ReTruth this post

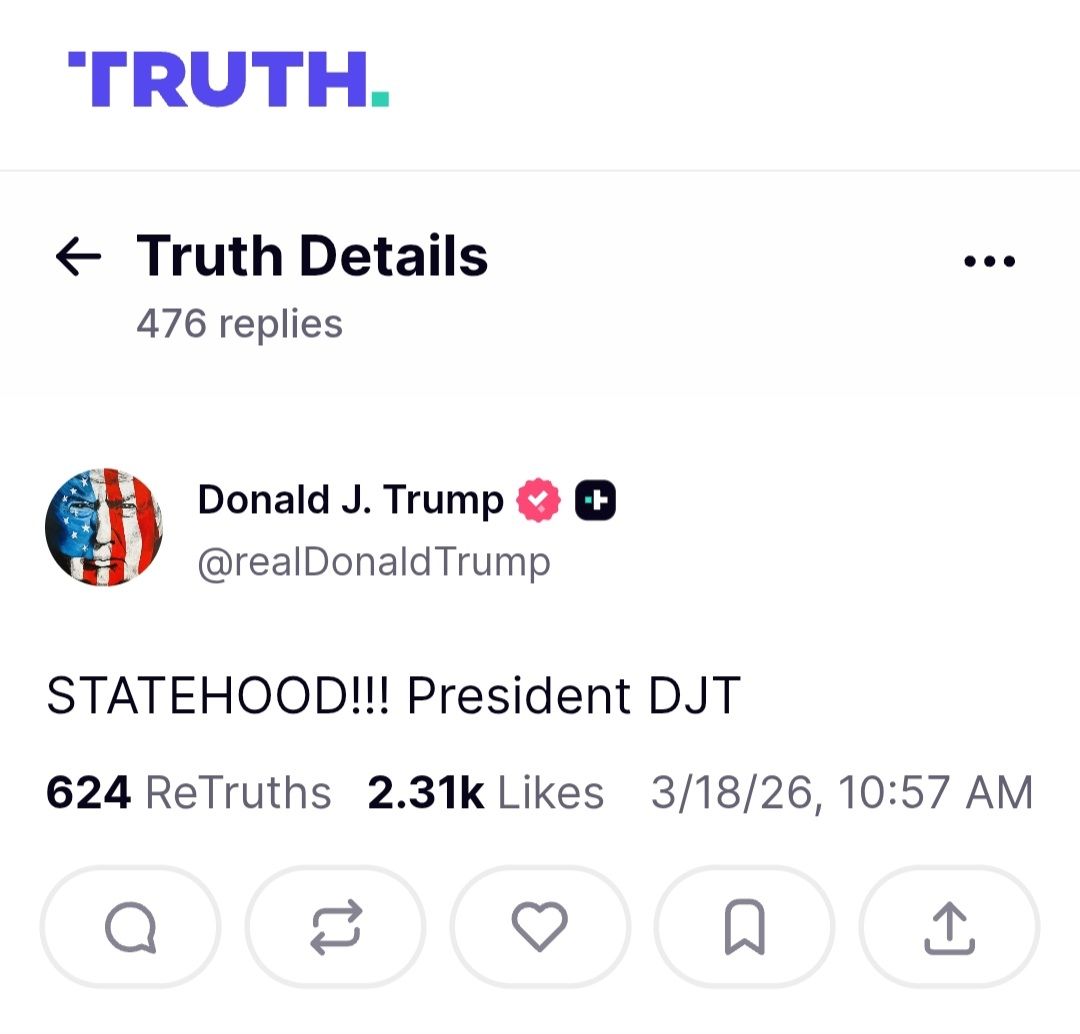(335, 927)
